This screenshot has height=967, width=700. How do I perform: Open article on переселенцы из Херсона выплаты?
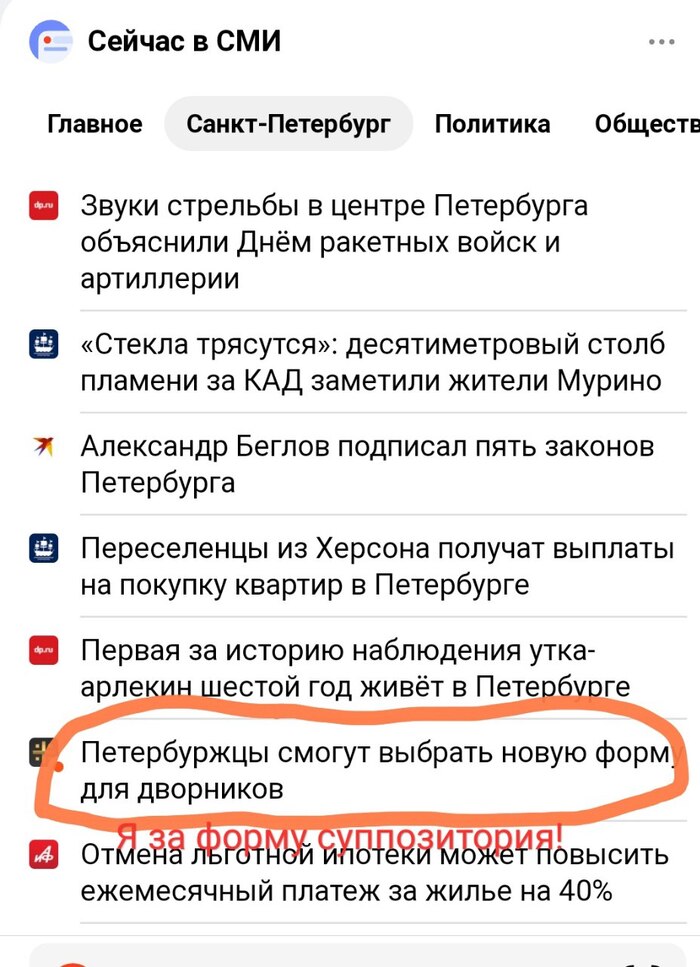coord(376,566)
